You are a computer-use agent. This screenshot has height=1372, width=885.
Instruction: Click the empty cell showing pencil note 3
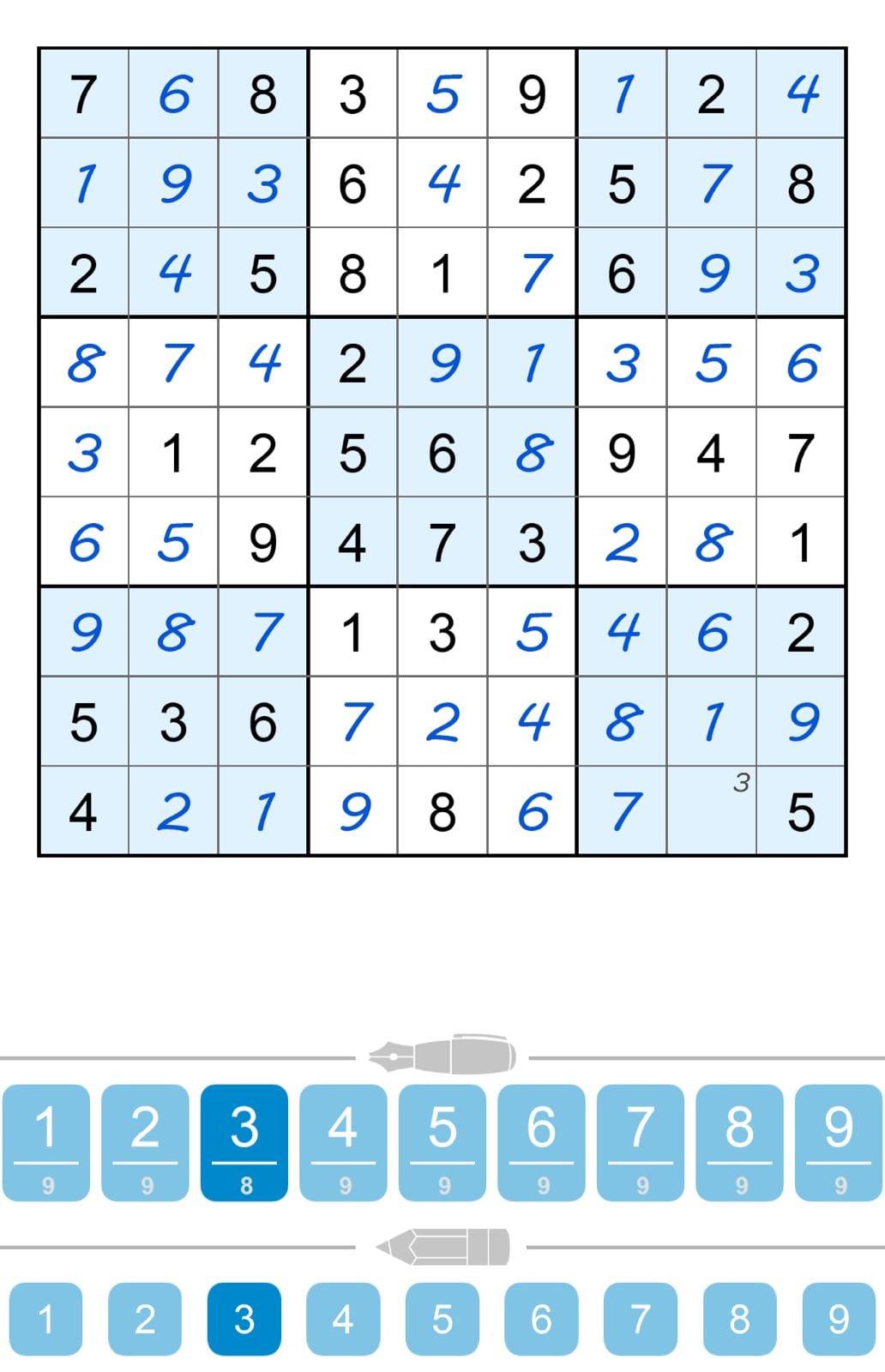[713, 810]
